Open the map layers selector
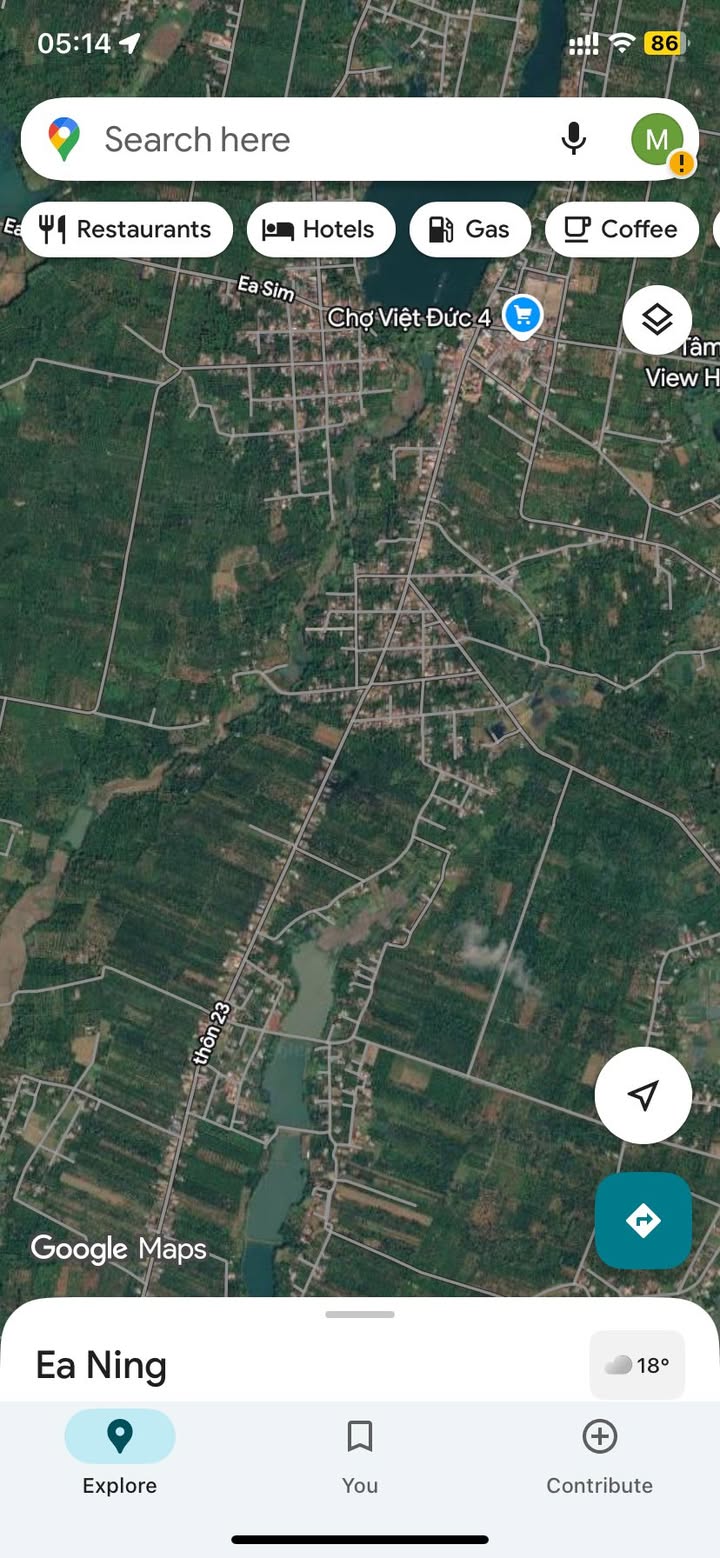The height and width of the screenshot is (1558, 720). pyautogui.click(x=657, y=320)
